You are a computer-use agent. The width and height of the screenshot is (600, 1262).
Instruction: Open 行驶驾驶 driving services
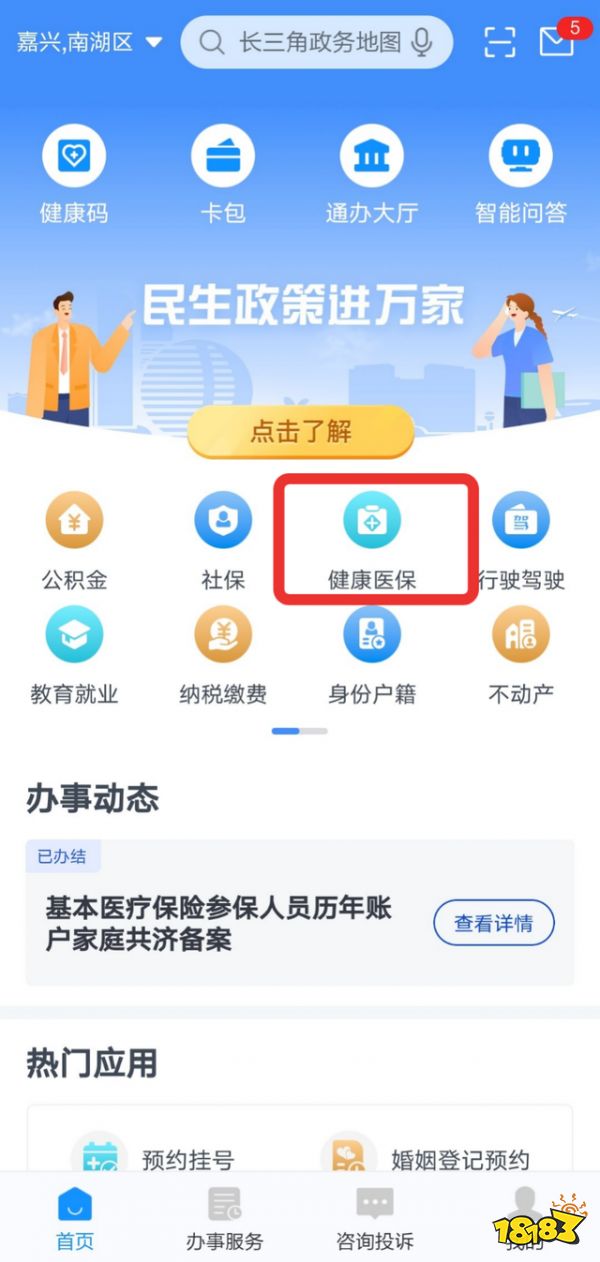[521, 545]
